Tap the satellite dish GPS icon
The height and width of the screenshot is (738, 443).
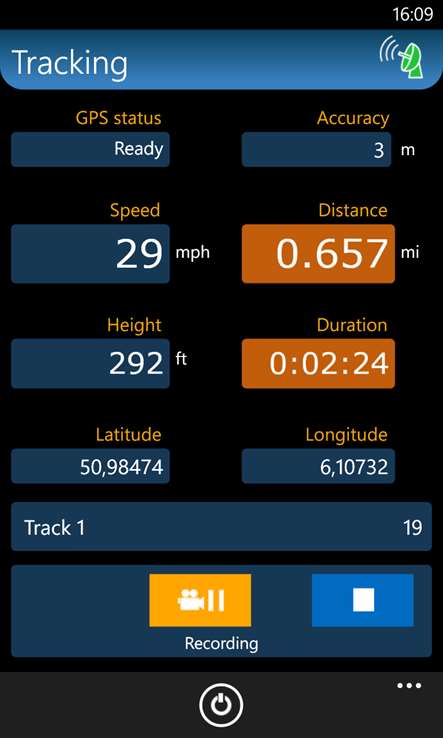coord(402,59)
